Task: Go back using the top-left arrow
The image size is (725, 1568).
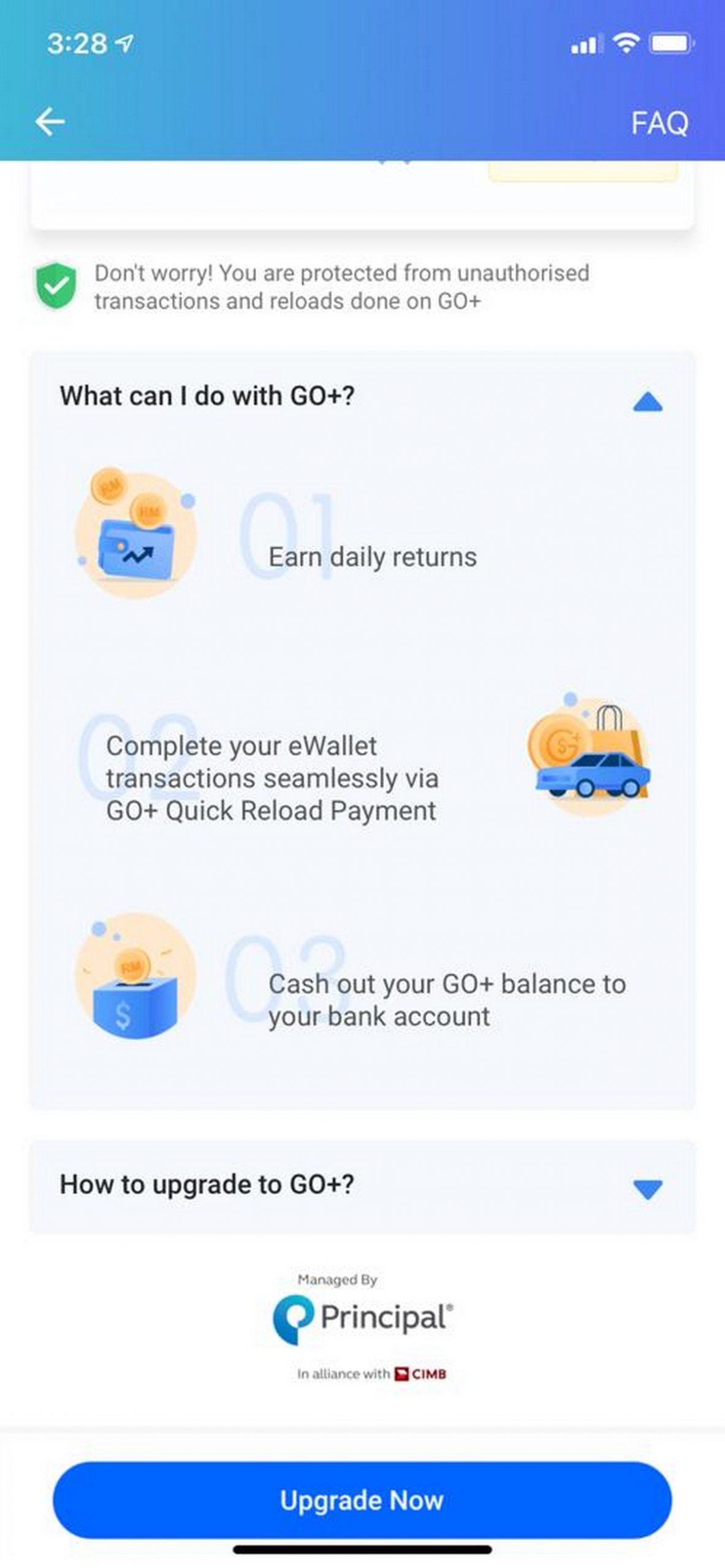Action: pyautogui.click(x=50, y=121)
